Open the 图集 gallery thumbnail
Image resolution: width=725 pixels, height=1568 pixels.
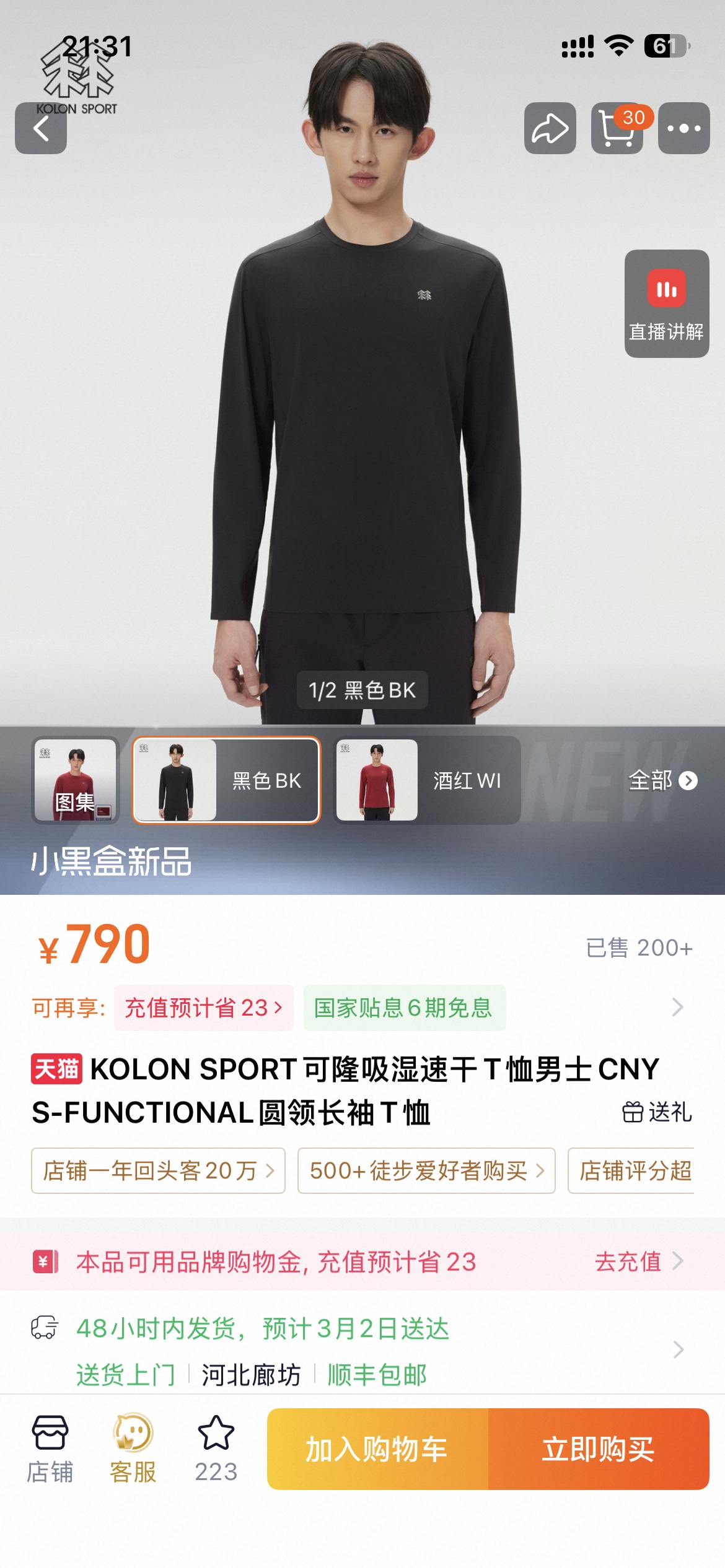[76, 780]
